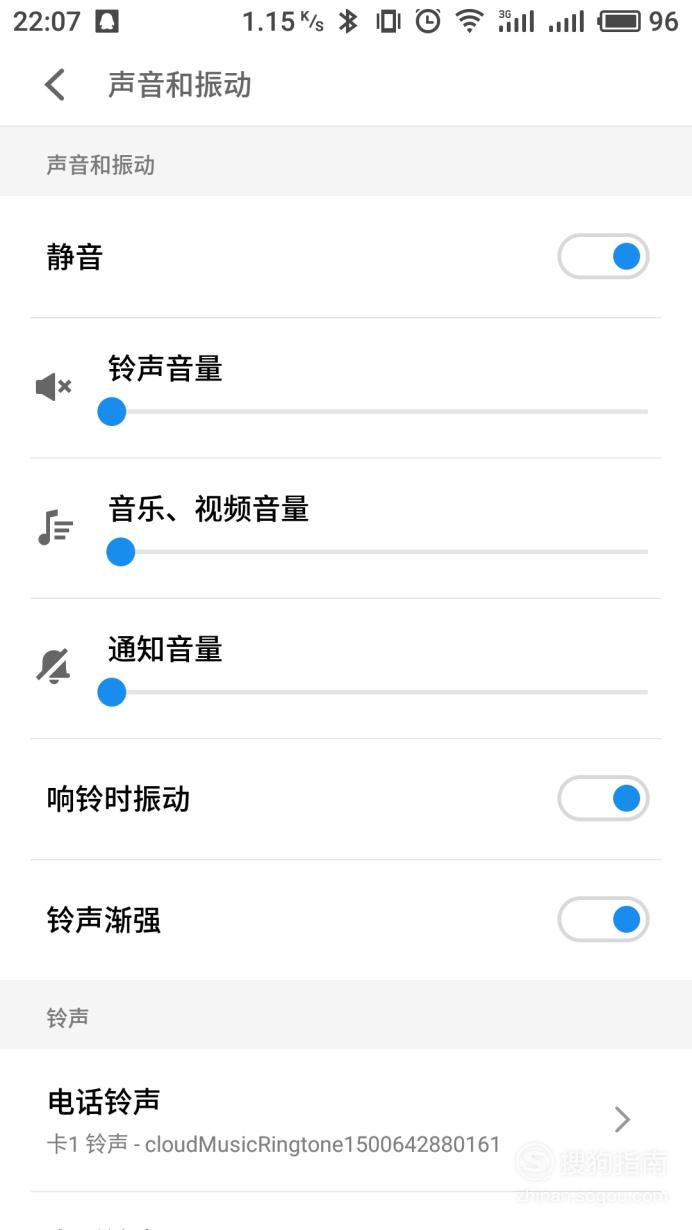Open the 电话铃声 setting
This screenshot has height=1230, width=692.
tap(346, 1120)
